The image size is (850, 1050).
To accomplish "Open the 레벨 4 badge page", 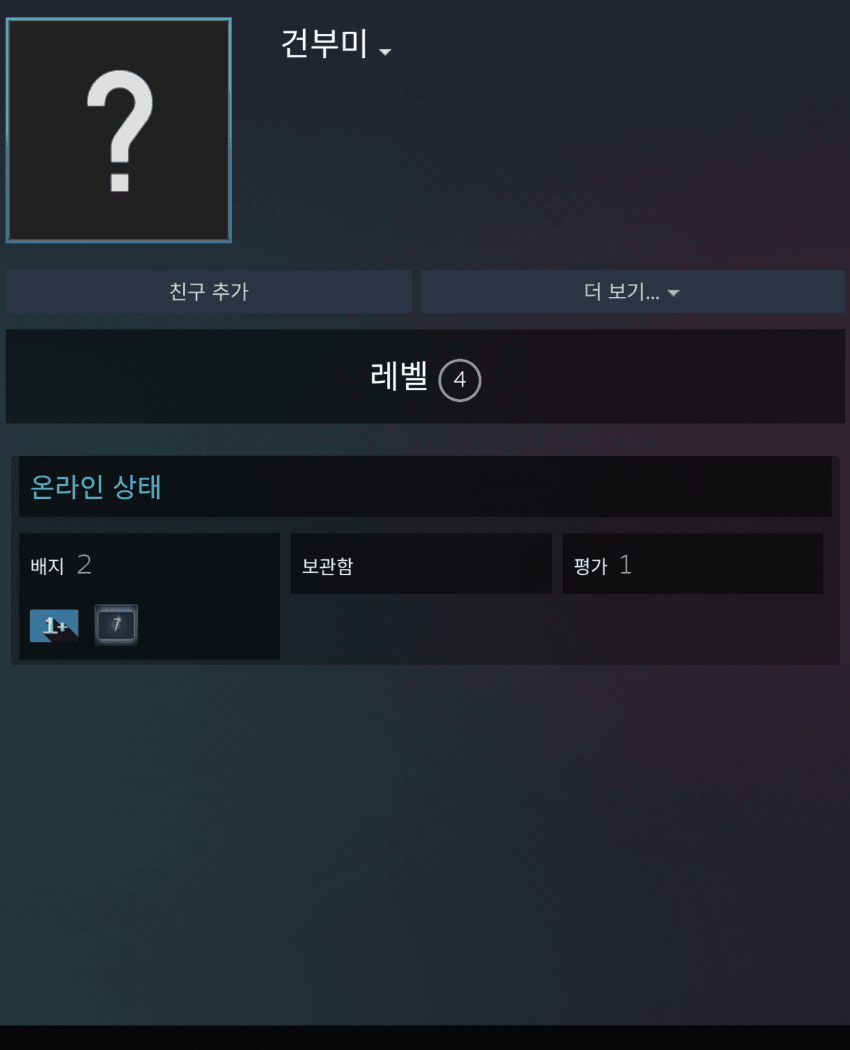I will point(425,379).
